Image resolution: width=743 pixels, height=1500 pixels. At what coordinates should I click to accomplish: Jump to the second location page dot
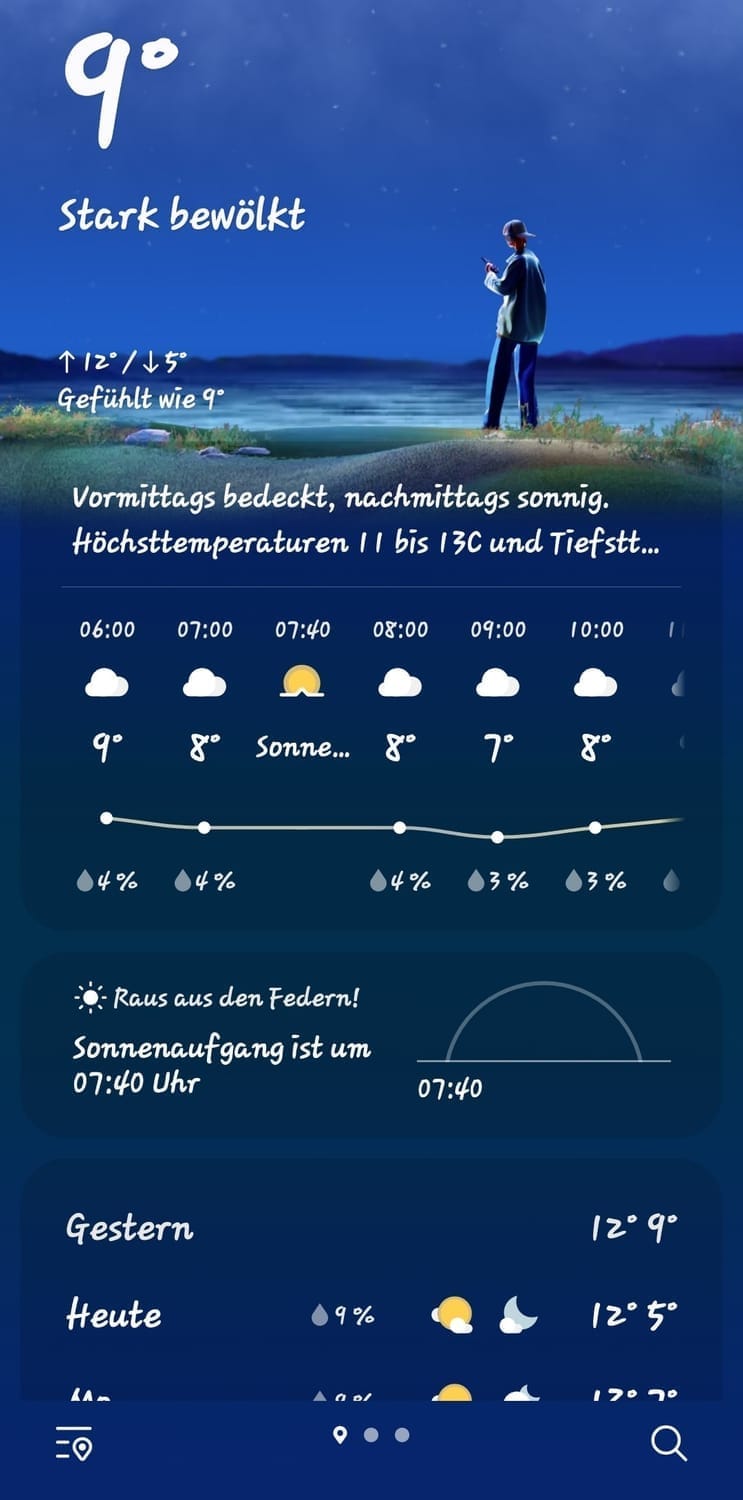(371, 1435)
